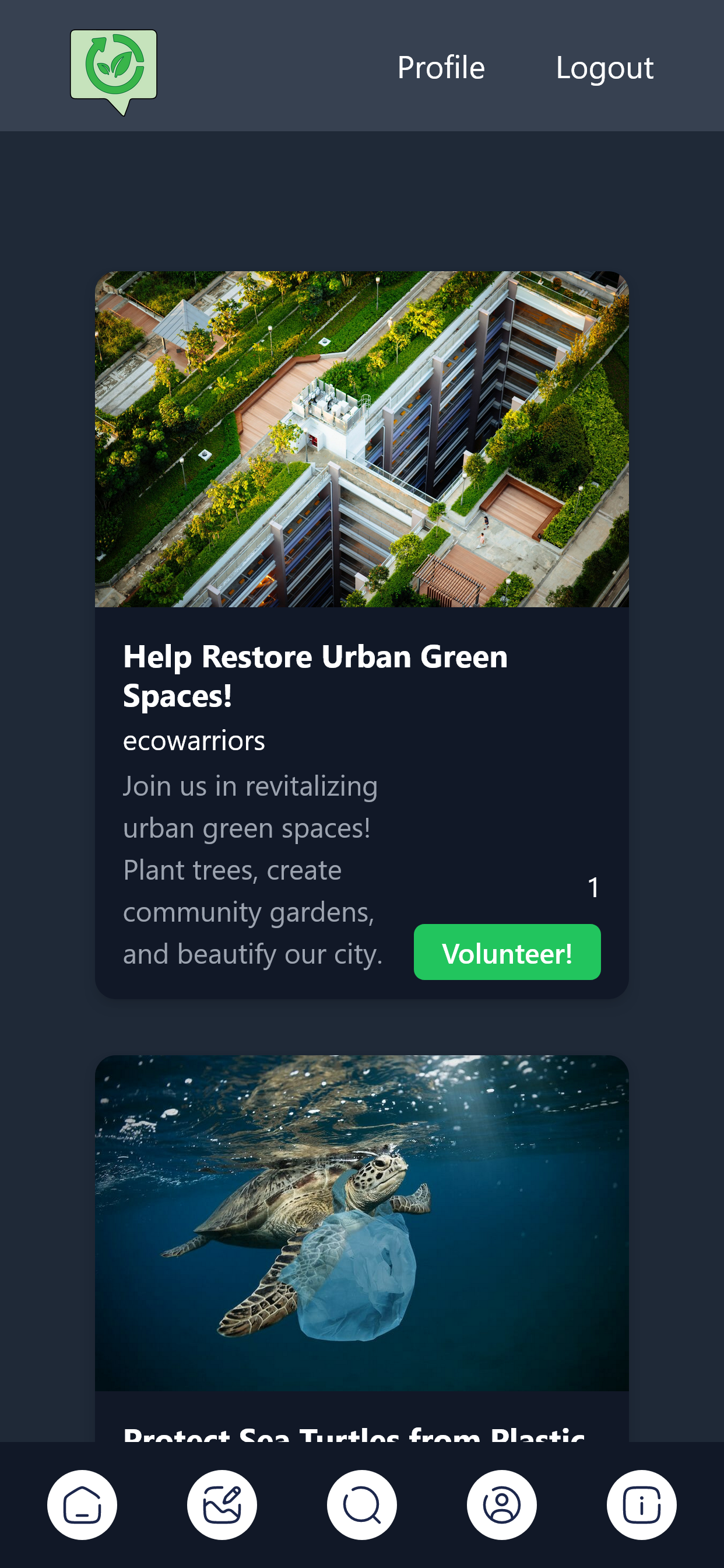Open the info tab

tap(641, 1504)
